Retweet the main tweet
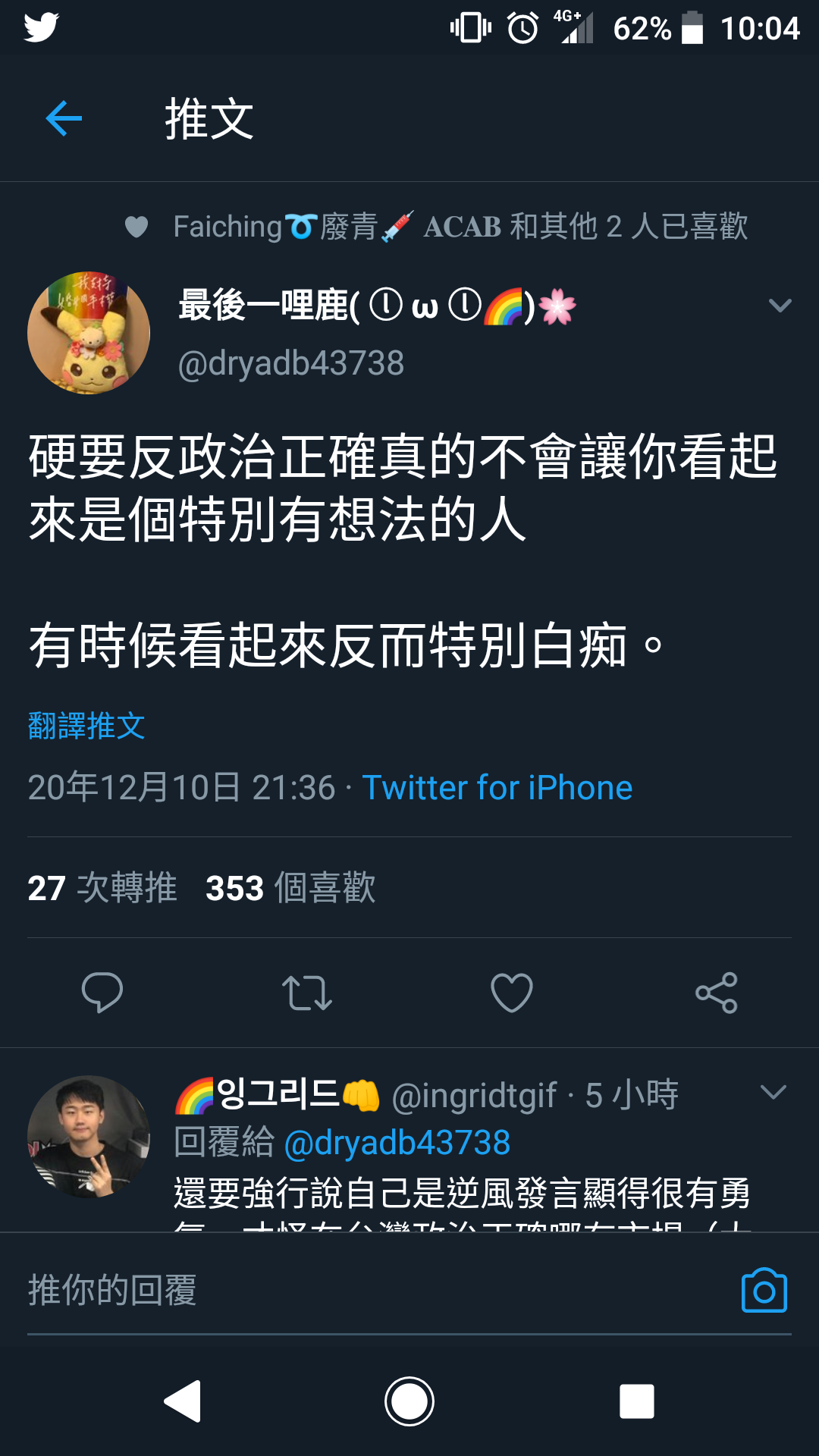819x1456 pixels. (x=307, y=993)
